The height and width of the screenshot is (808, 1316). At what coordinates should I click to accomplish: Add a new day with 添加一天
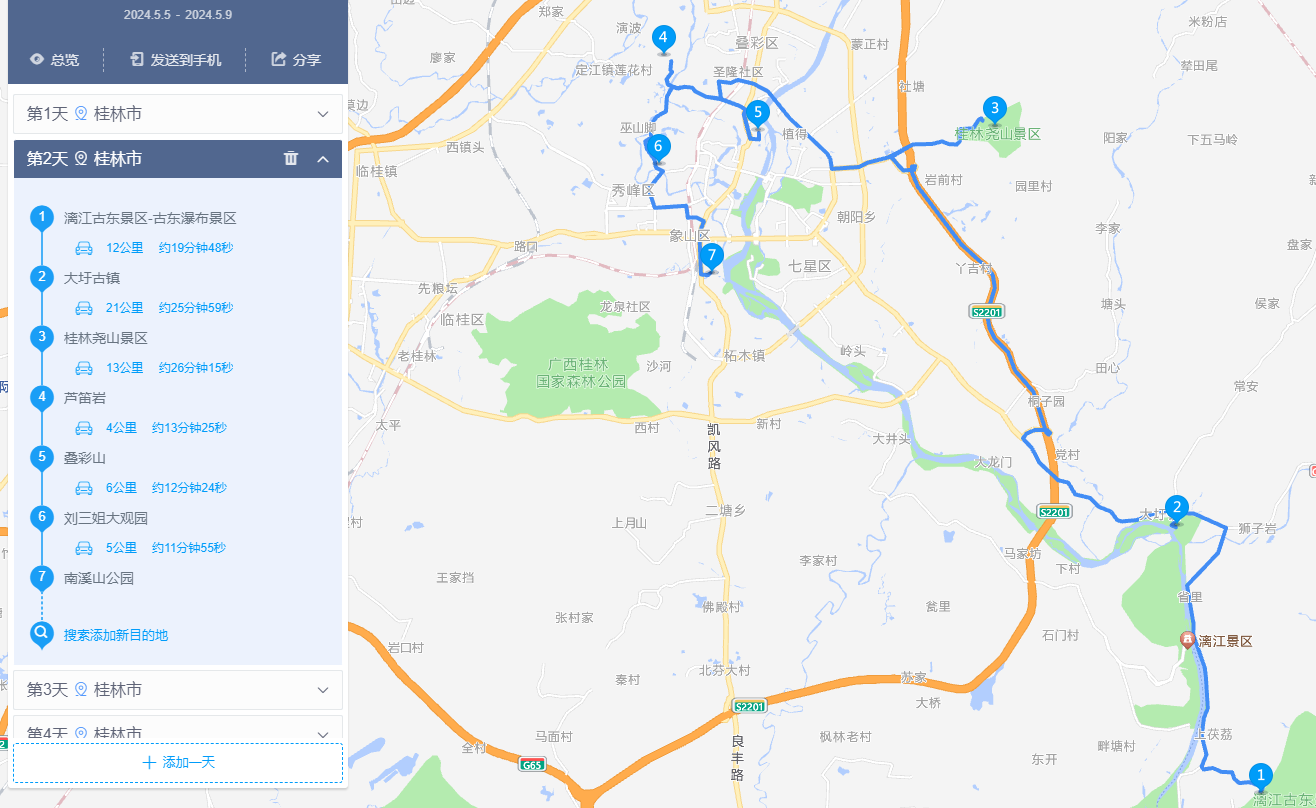click(178, 762)
